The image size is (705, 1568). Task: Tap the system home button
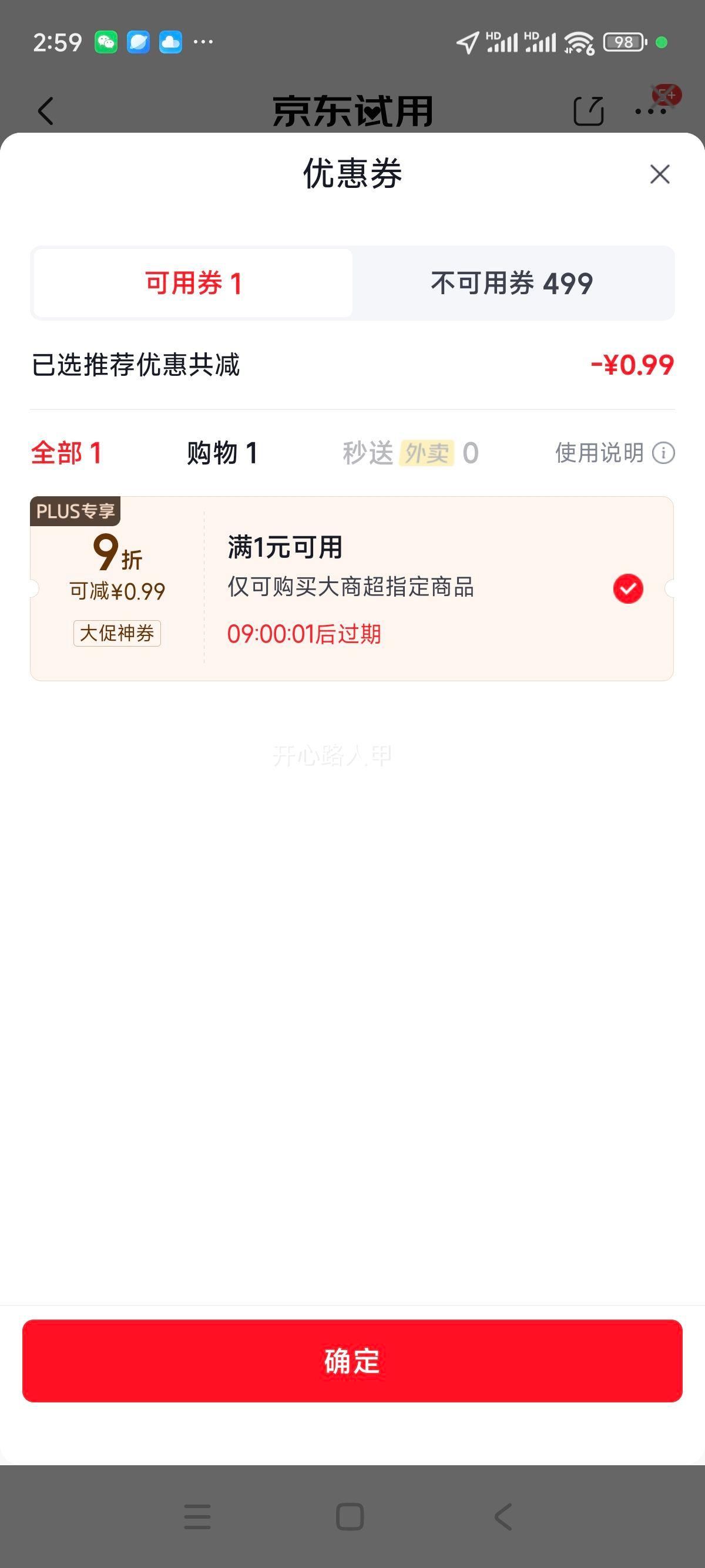pos(350,1516)
